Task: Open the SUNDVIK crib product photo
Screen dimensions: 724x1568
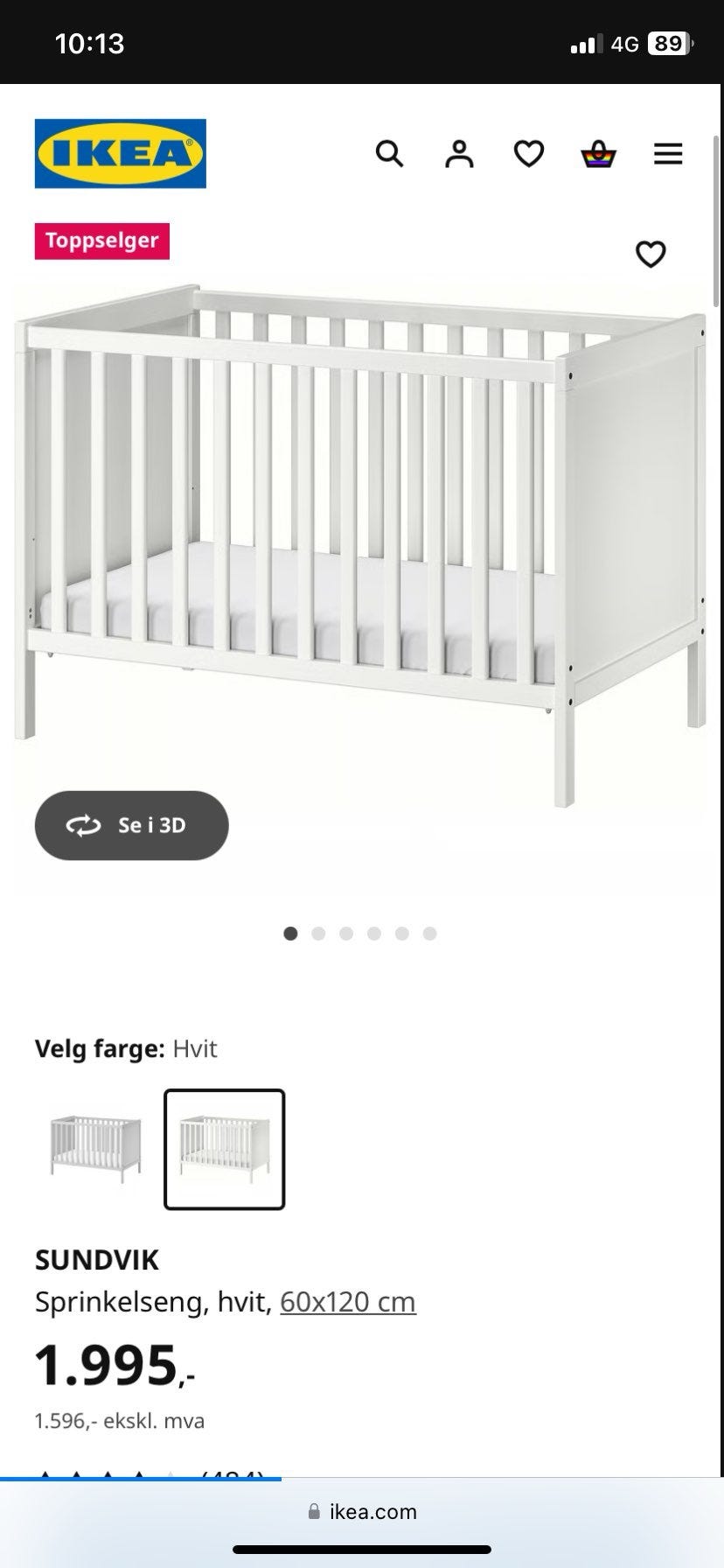Action: 362,542
